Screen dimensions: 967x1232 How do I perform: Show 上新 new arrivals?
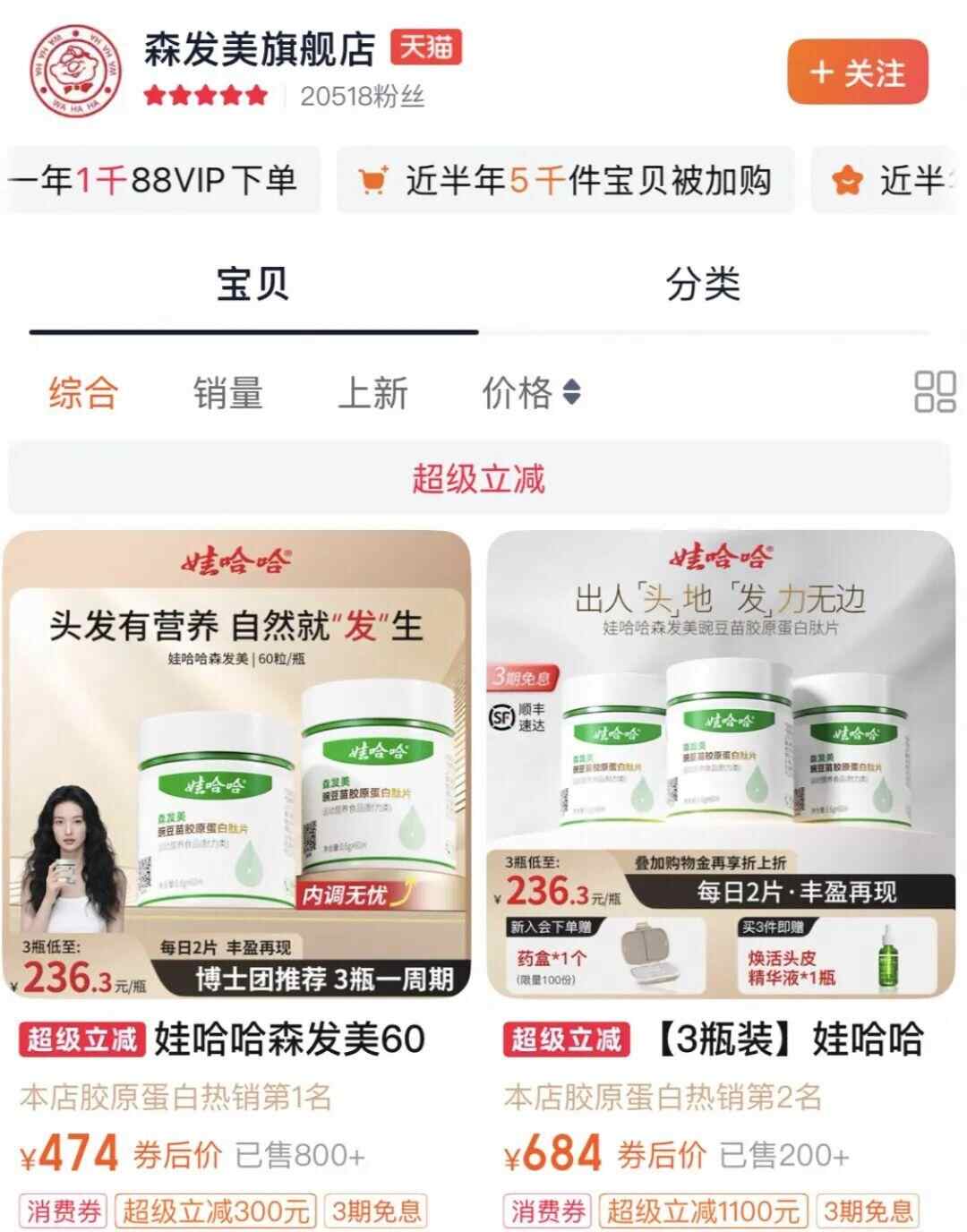click(x=372, y=393)
